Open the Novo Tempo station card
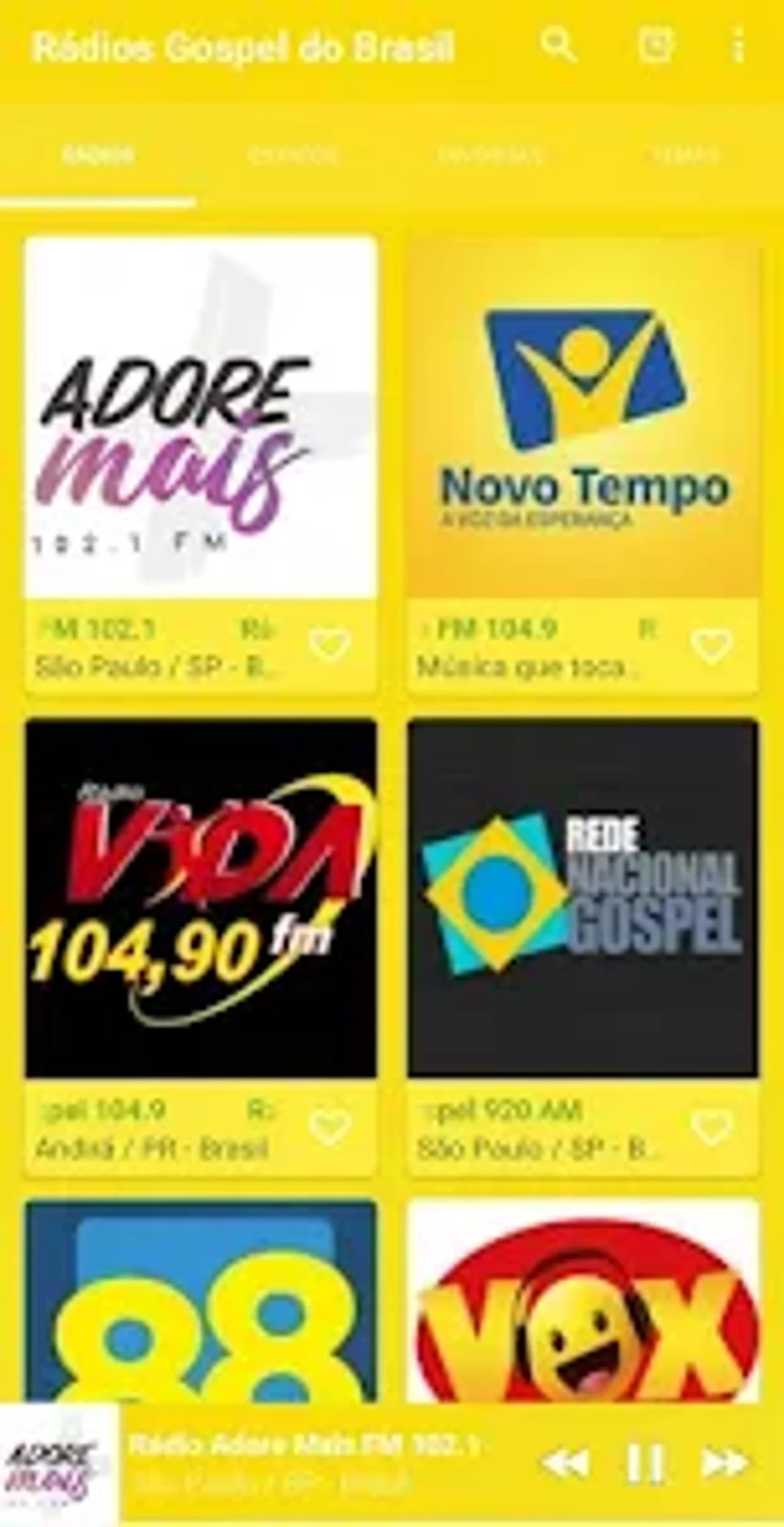784x1527 pixels. pyautogui.click(x=583, y=418)
